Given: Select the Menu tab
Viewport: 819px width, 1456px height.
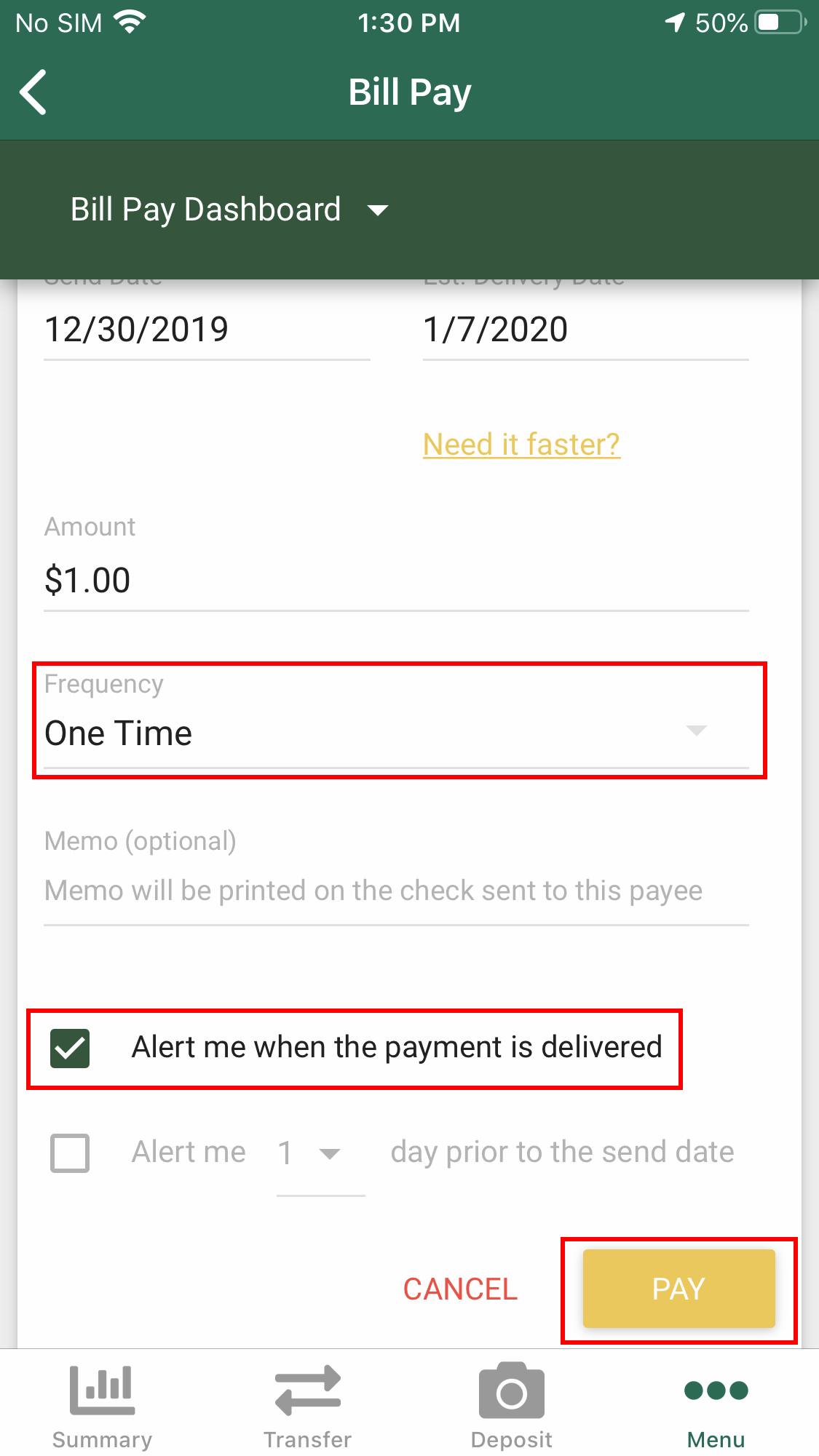Looking at the screenshot, I should tap(716, 1406).
